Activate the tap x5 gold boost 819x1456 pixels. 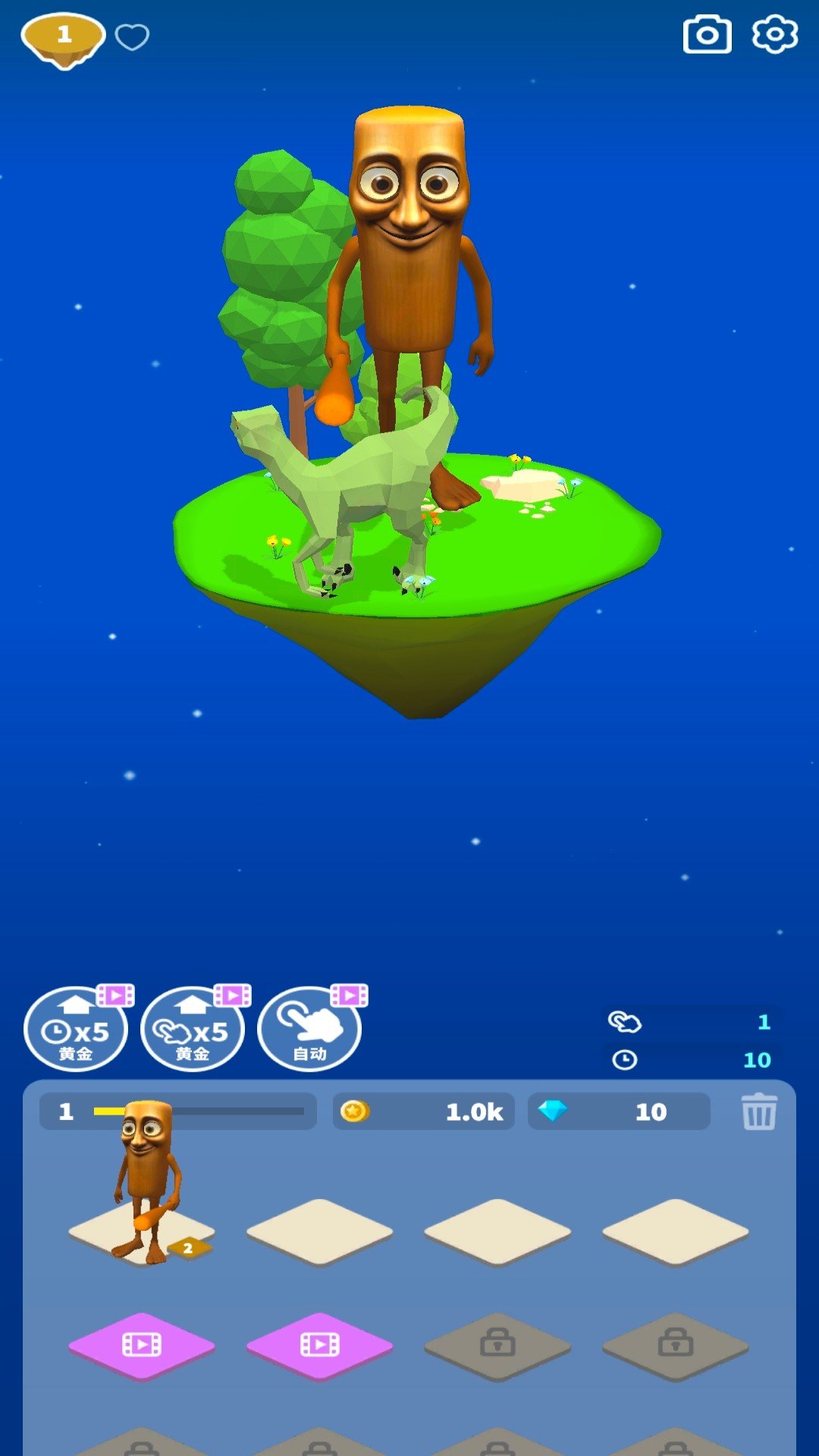193,1030
